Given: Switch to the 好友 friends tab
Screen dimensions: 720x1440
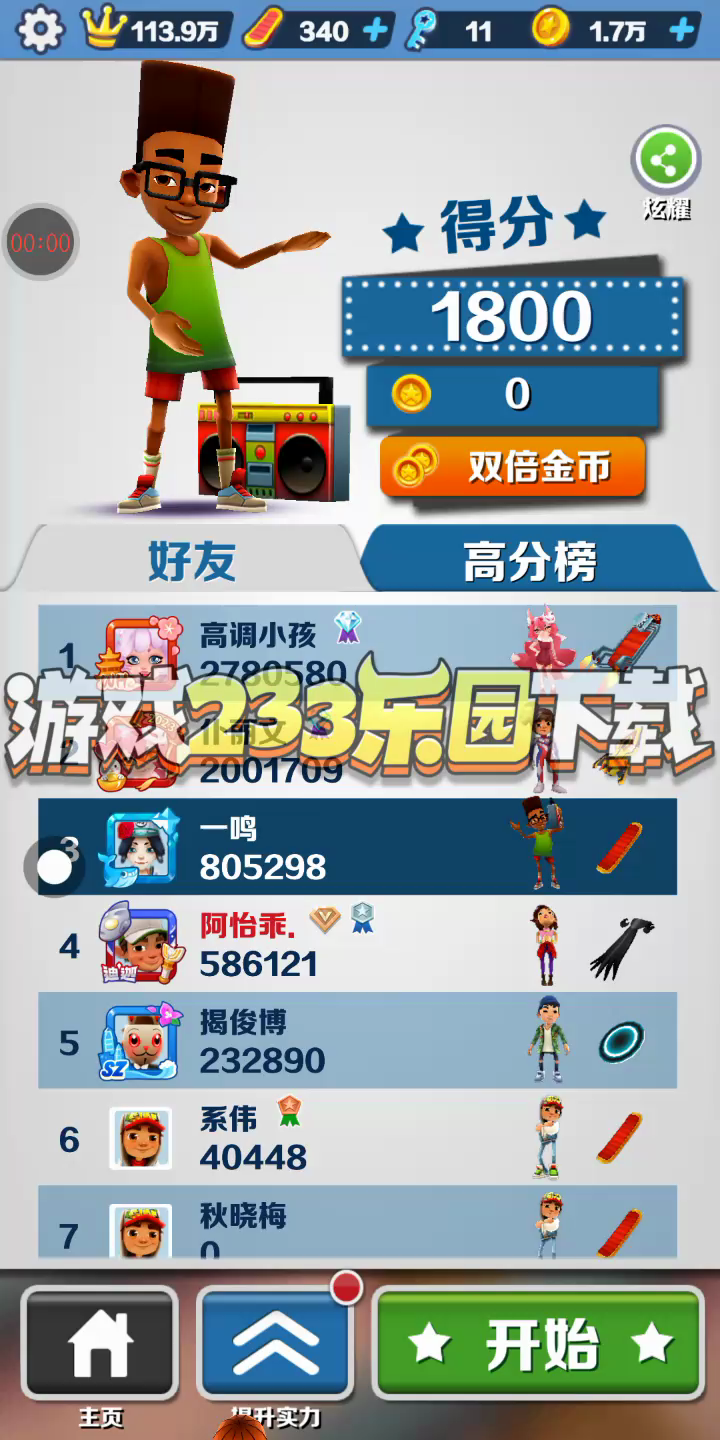Looking at the screenshot, I should [x=190, y=560].
